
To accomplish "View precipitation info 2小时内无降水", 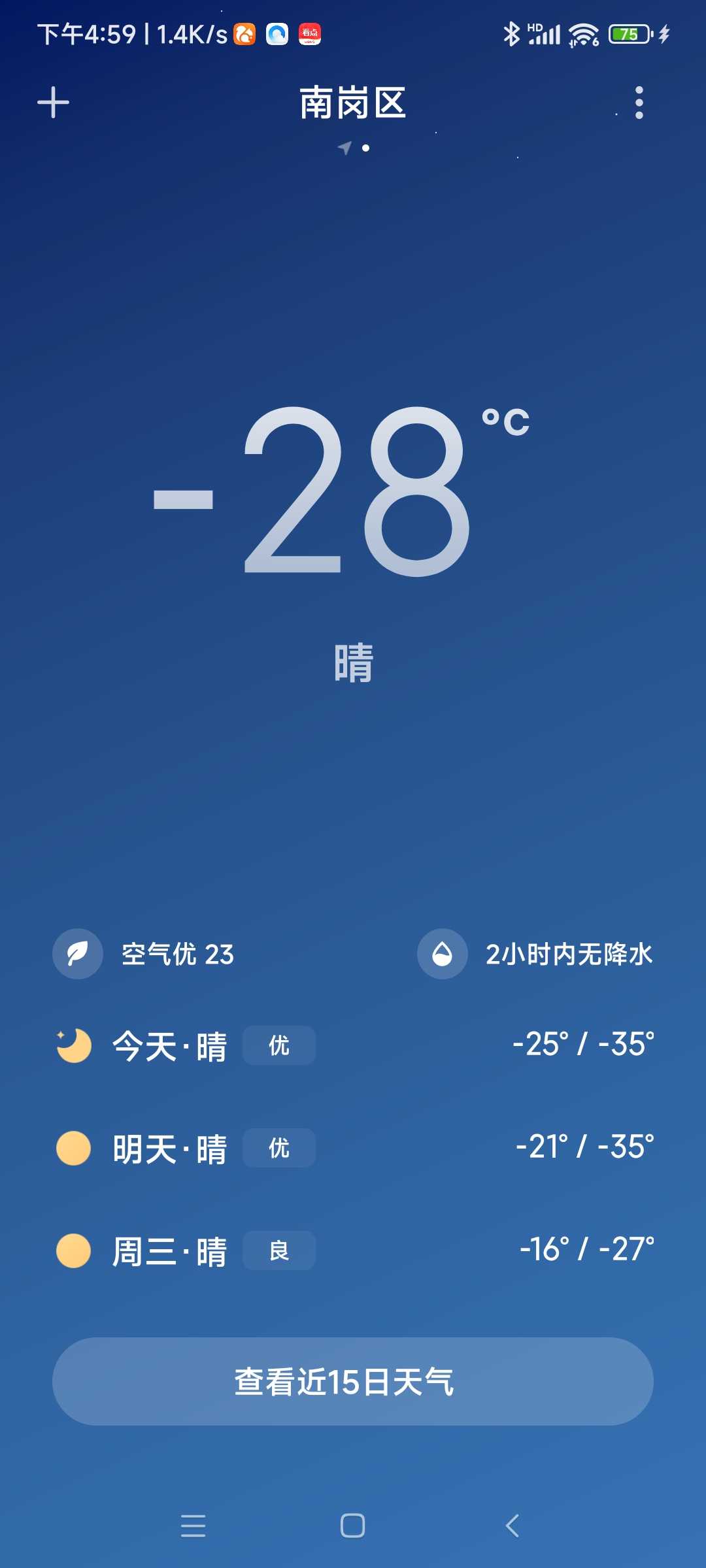I will (535, 954).
